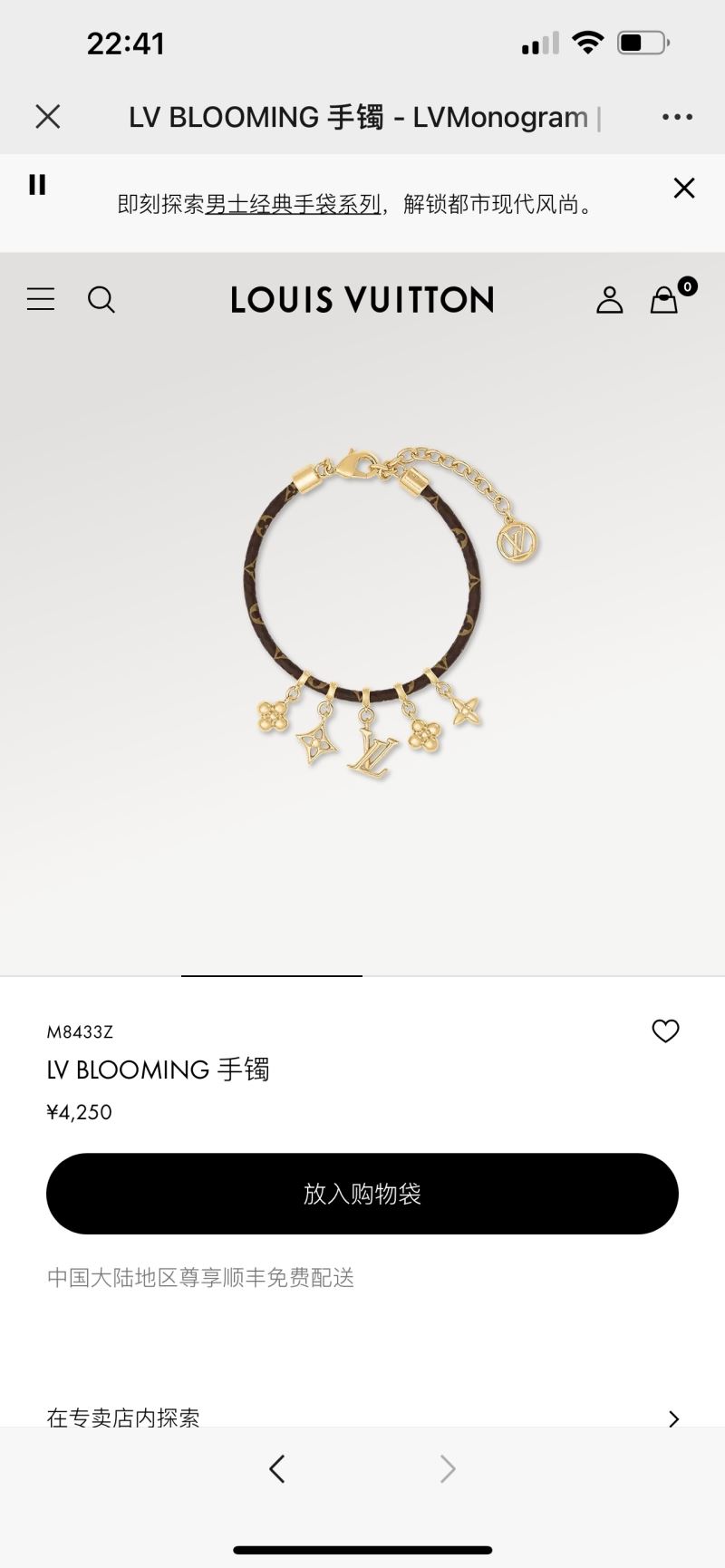The width and height of the screenshot is (725, 1568).
Task: Tap the LOUIS VUITTON logo
Action: pyautogui.click(x=362, y=299)
